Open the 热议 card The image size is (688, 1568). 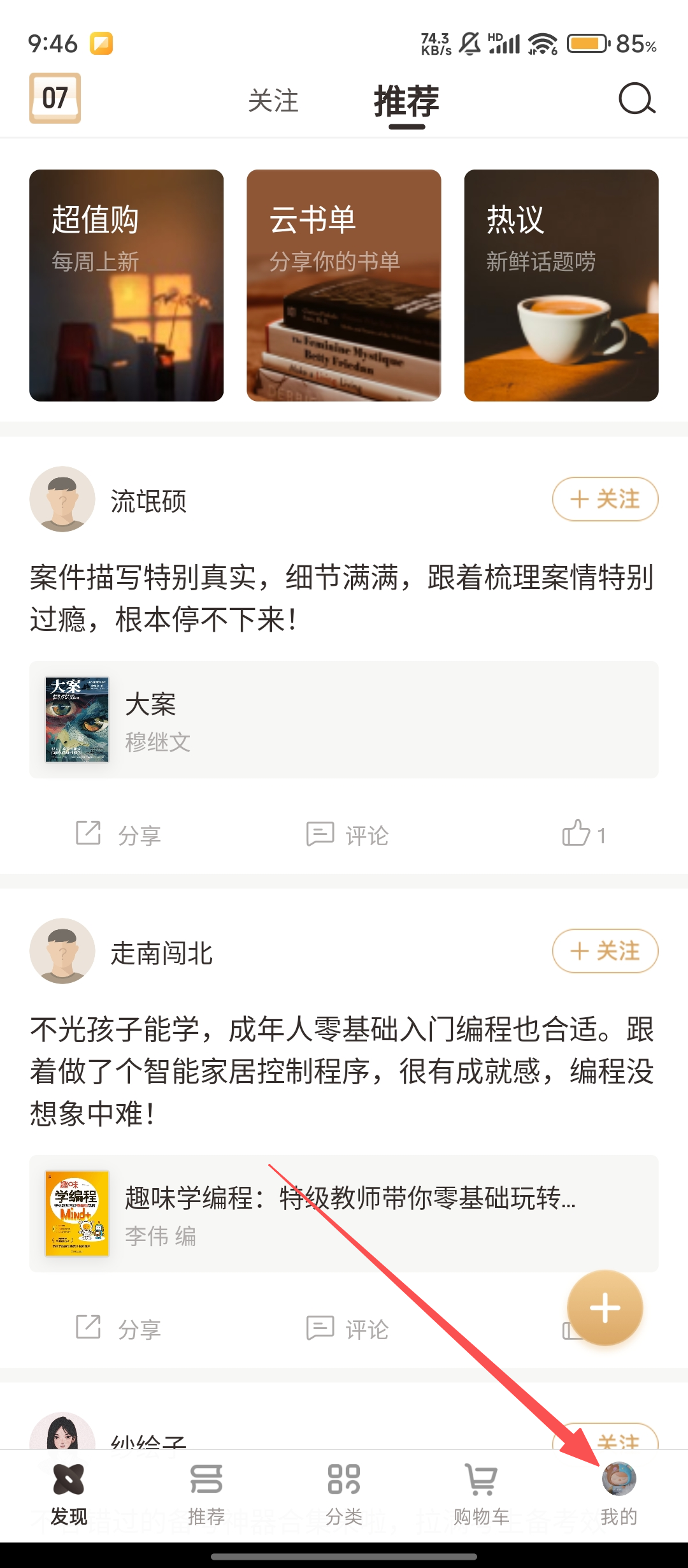pos(561,285)
